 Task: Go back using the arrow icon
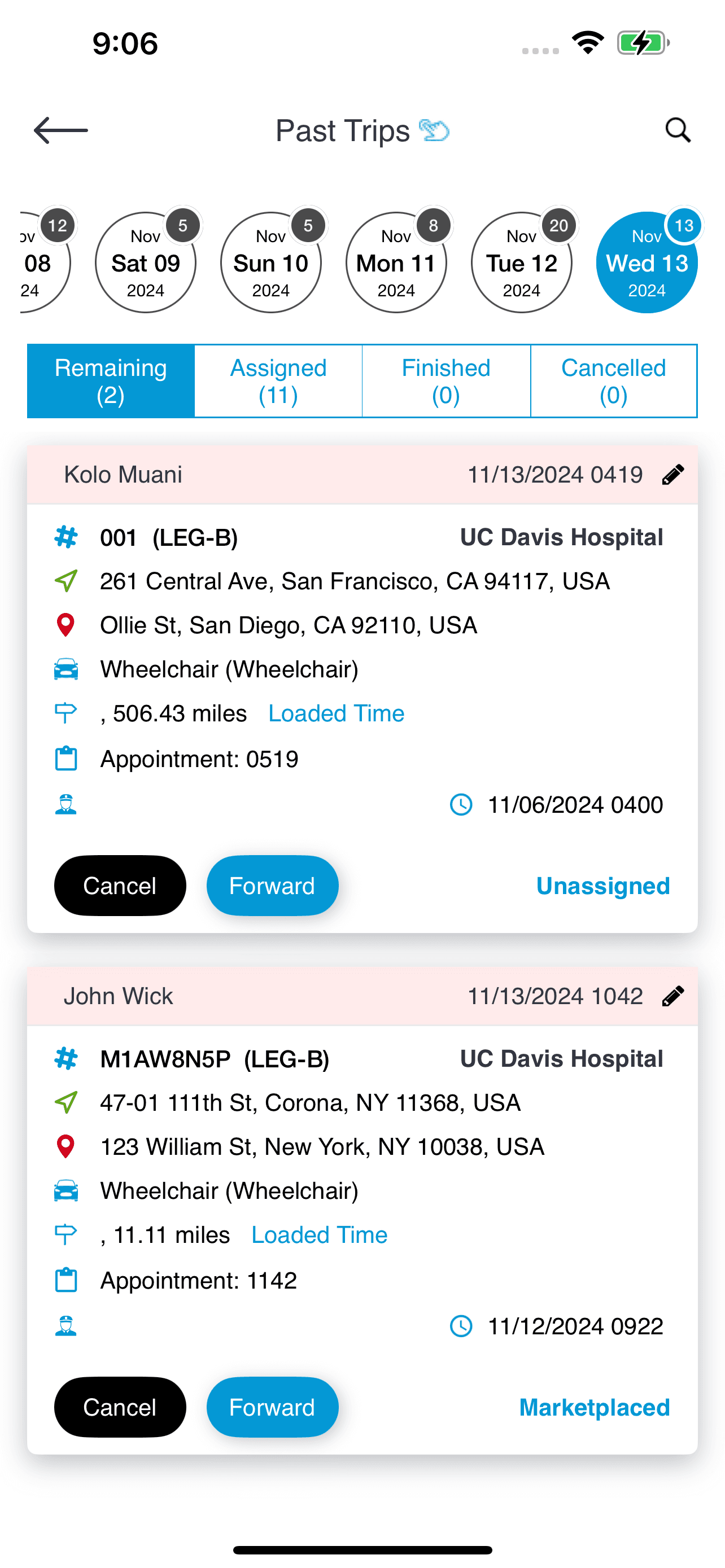(61, 130)
